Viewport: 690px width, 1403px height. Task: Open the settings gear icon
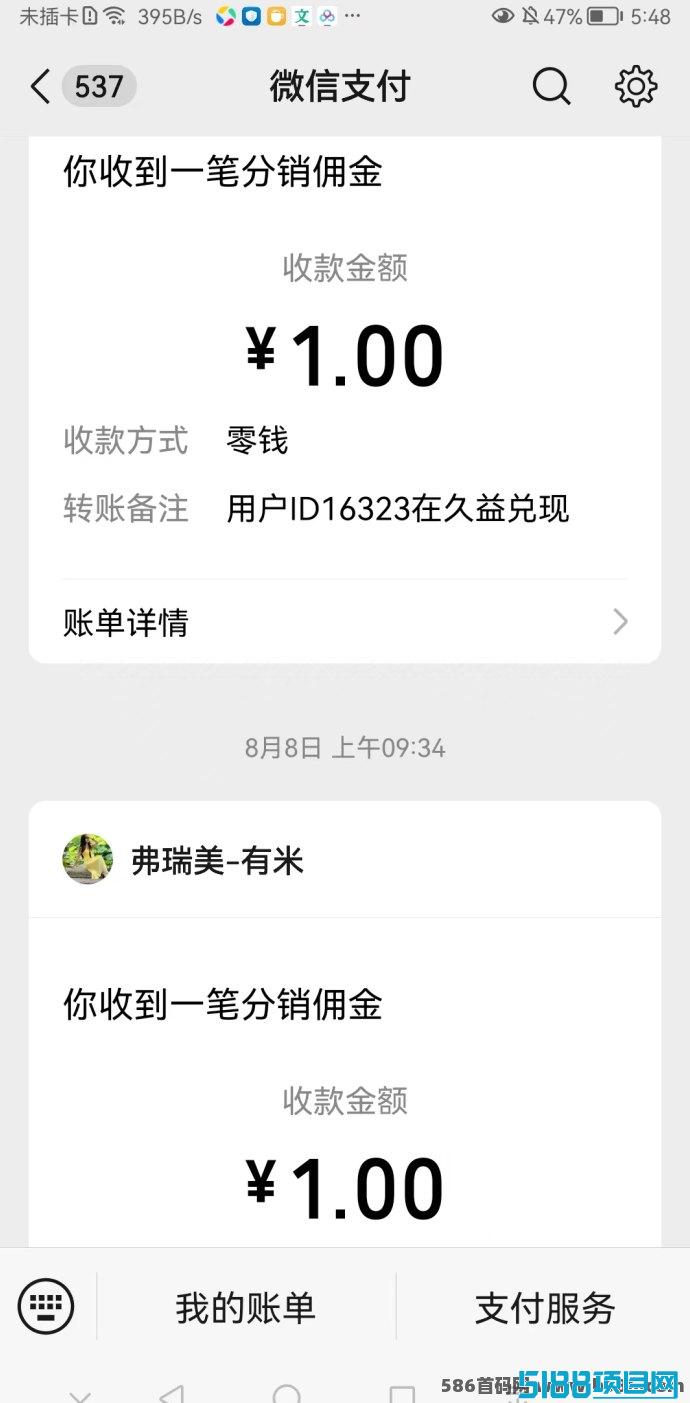(x=636, y=87)
